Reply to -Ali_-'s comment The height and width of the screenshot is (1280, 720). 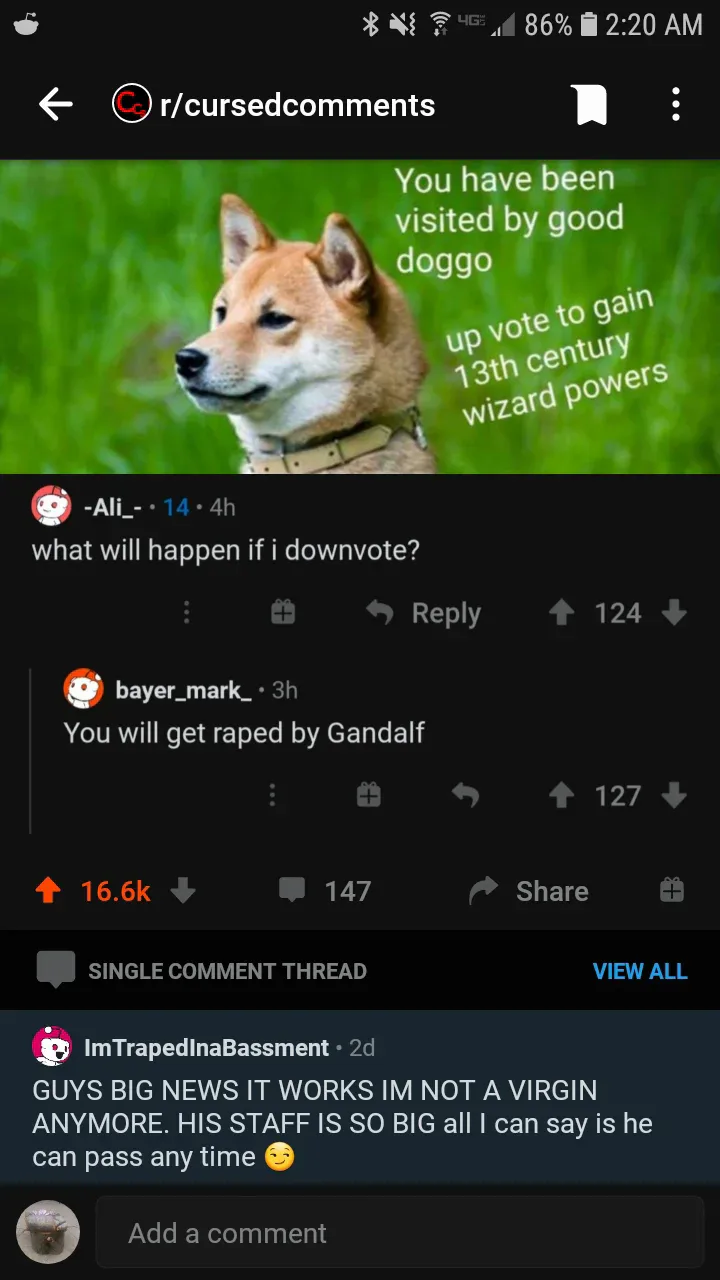point(422,612)
